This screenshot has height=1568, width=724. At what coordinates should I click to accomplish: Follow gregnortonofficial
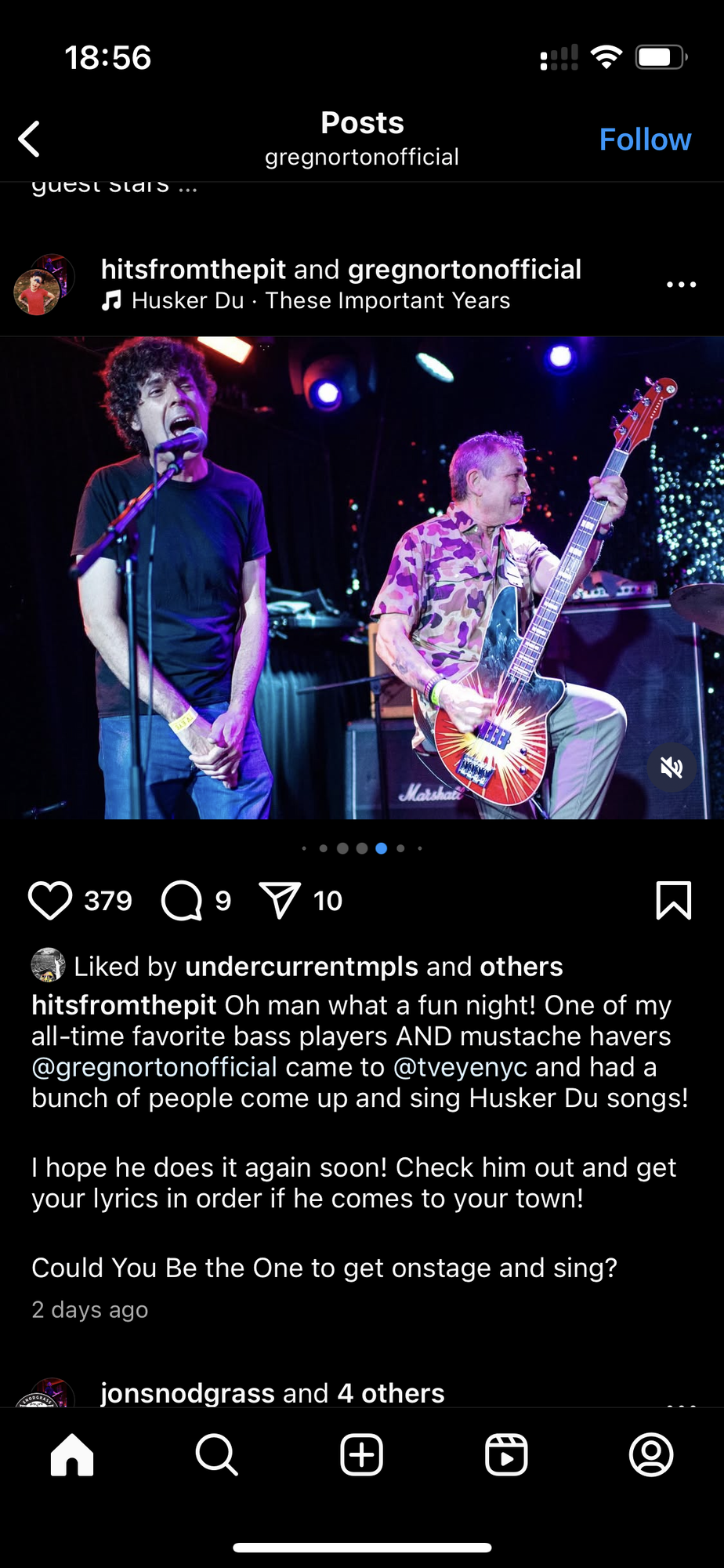645,140
